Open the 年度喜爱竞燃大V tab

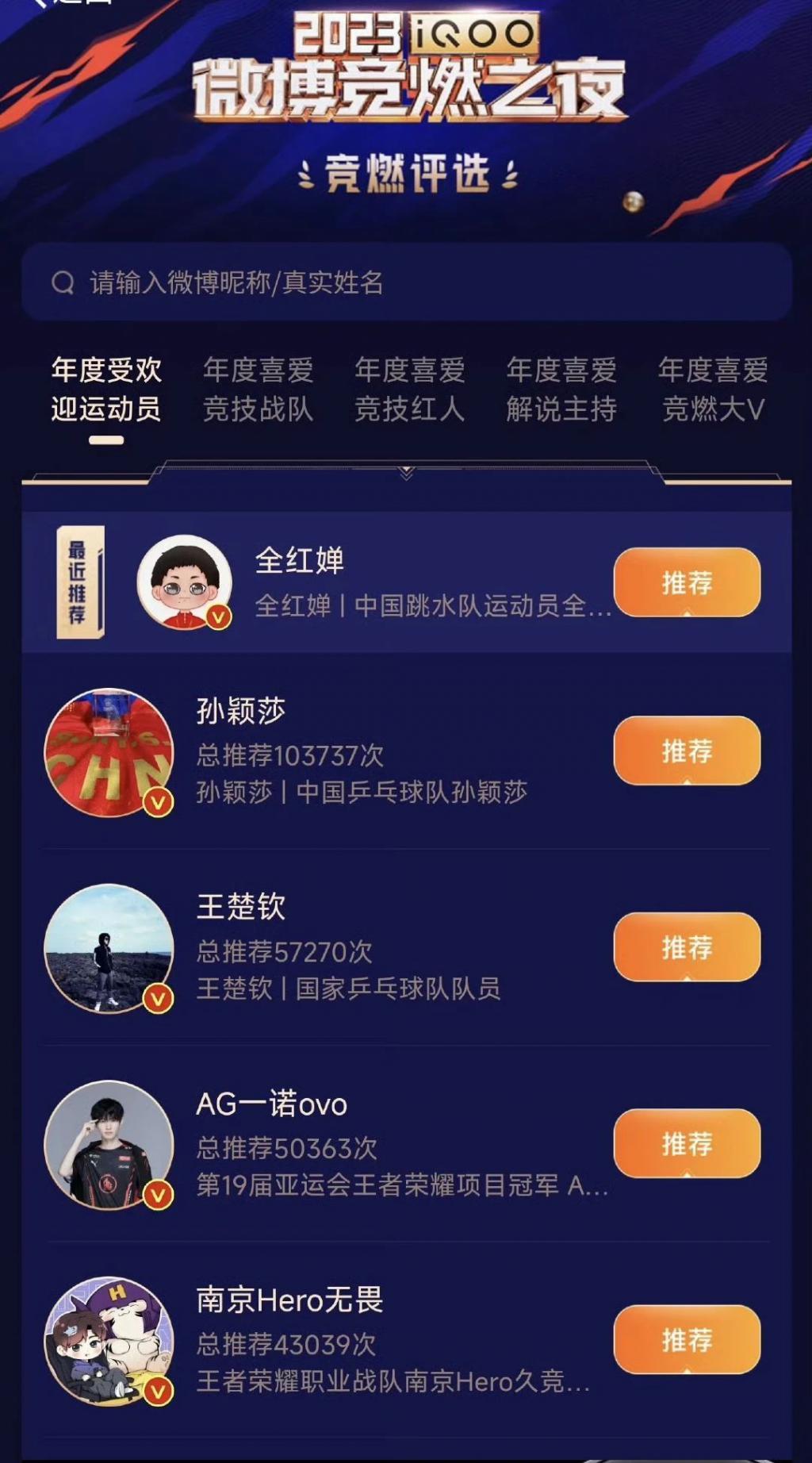pos(712,390)
